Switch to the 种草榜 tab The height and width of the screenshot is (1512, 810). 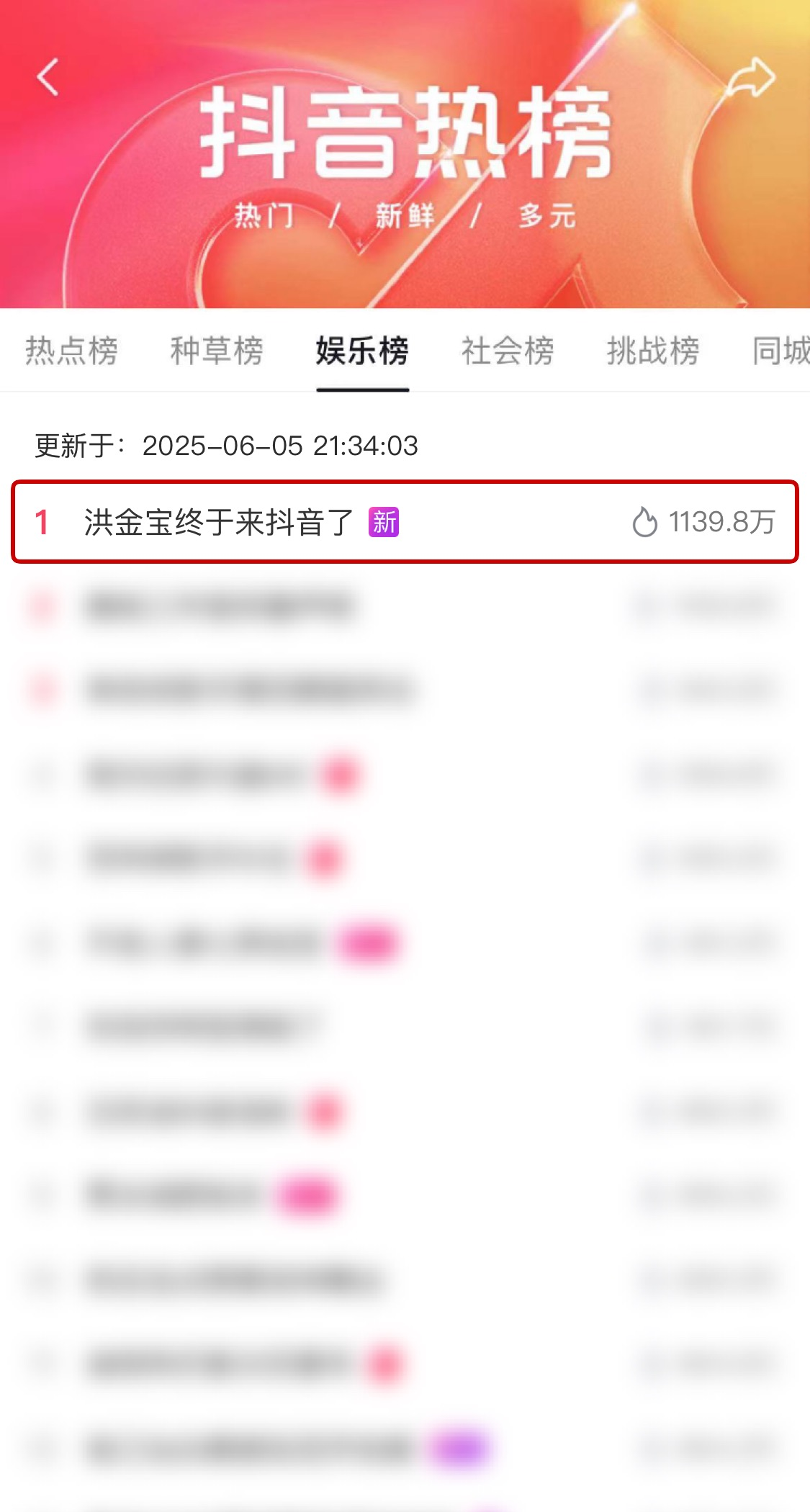217,351
